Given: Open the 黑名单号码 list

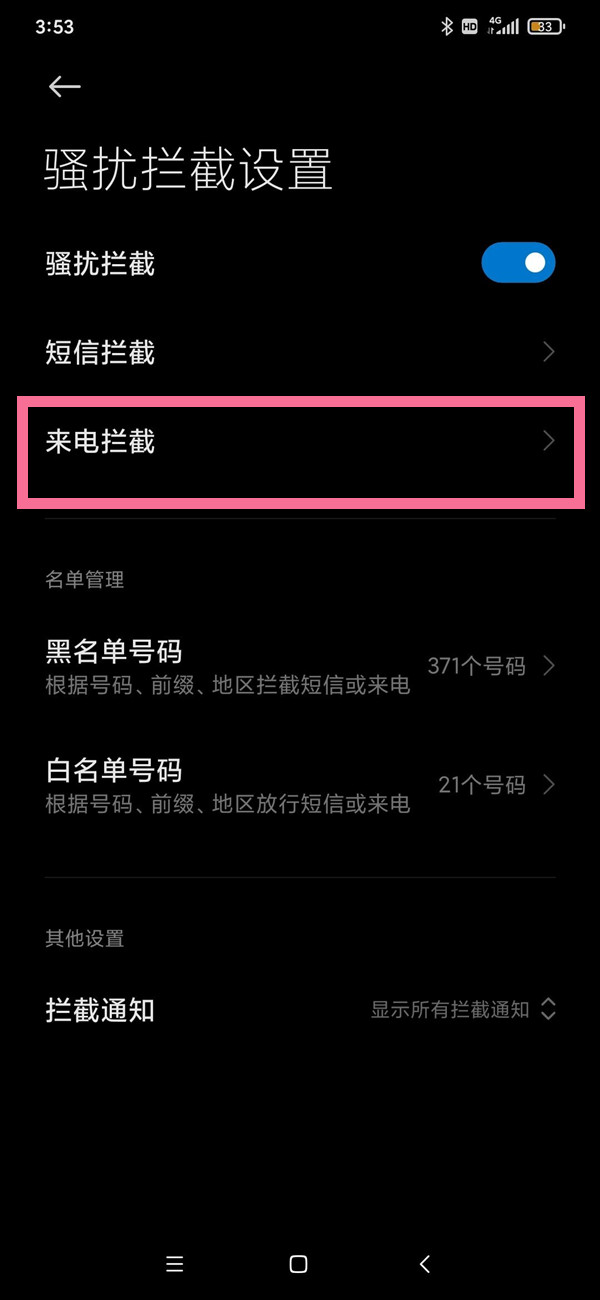Looking at the screenshot, I should pos(300,667).
